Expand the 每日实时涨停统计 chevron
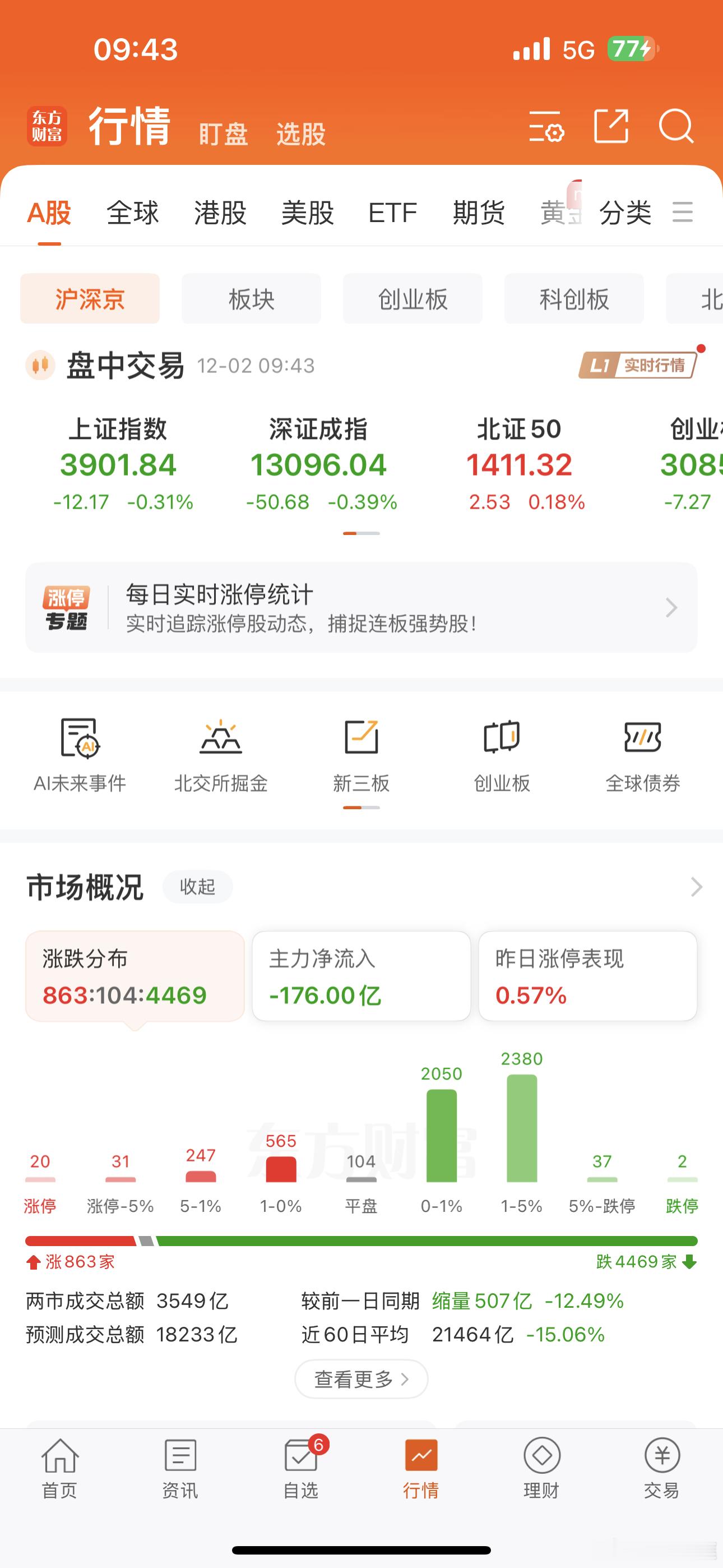Viewport: 723px width, 1568px height. pos(671,607)
